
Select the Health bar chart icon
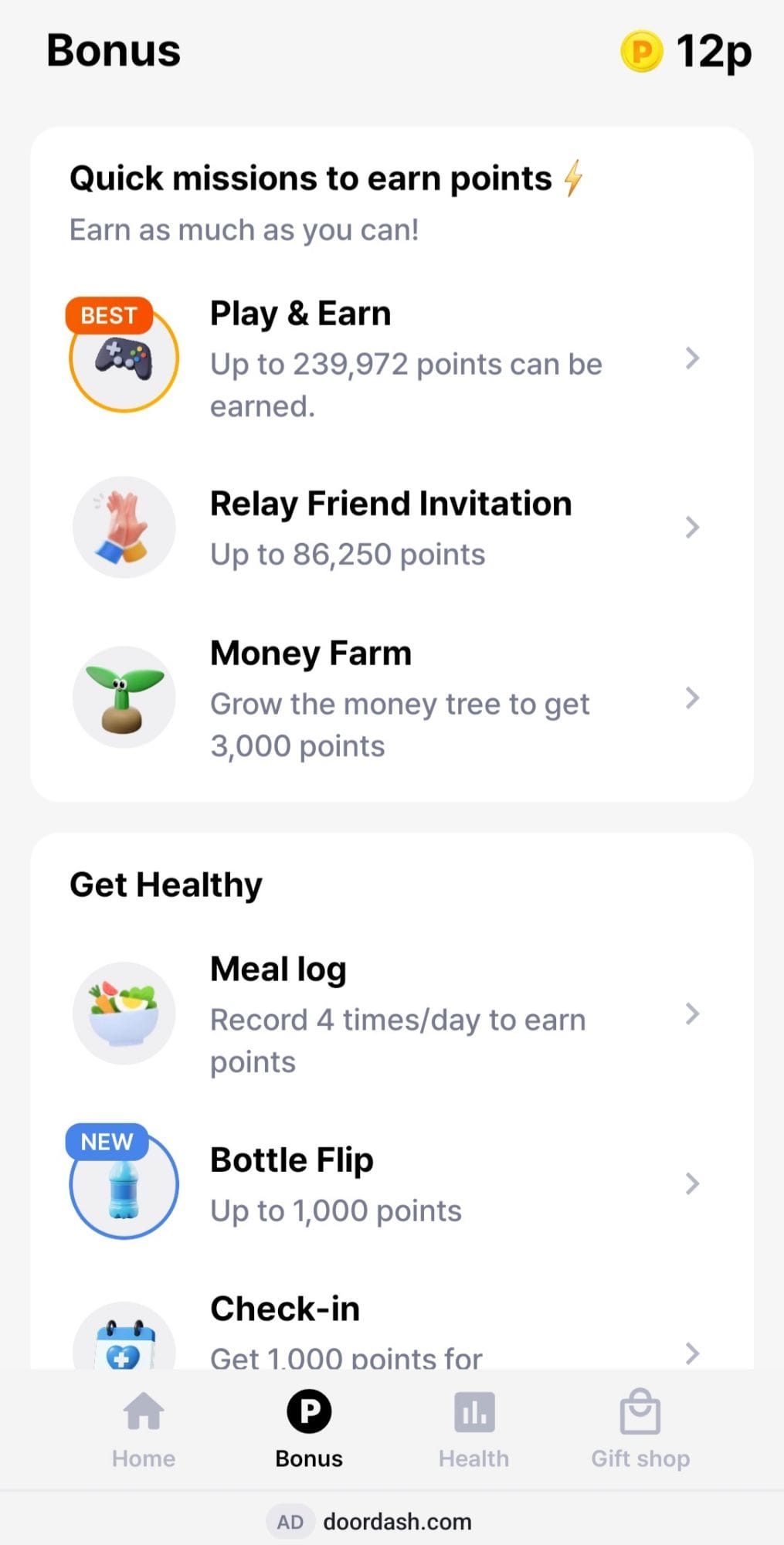tap(473, 1411)
